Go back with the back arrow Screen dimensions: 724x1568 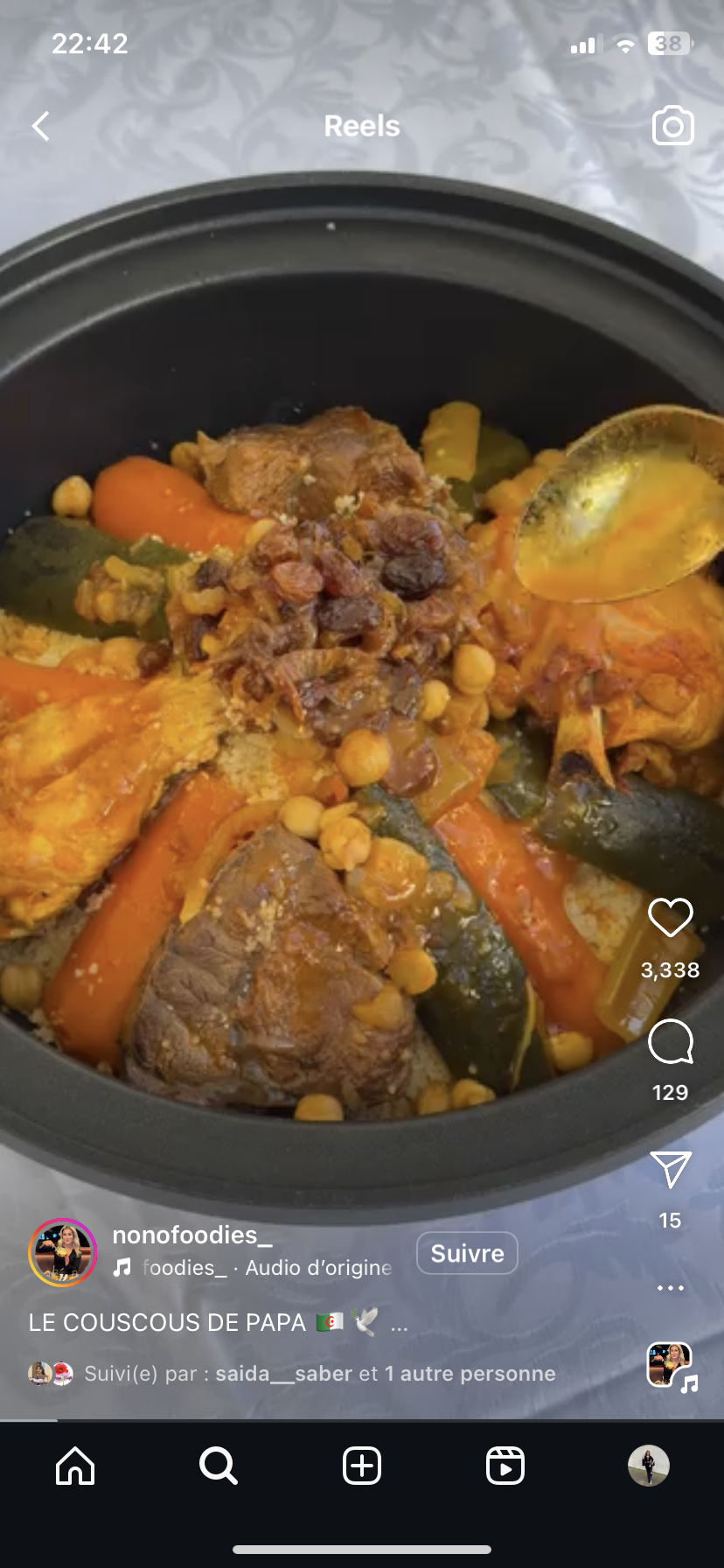click(x=40, y=126)
